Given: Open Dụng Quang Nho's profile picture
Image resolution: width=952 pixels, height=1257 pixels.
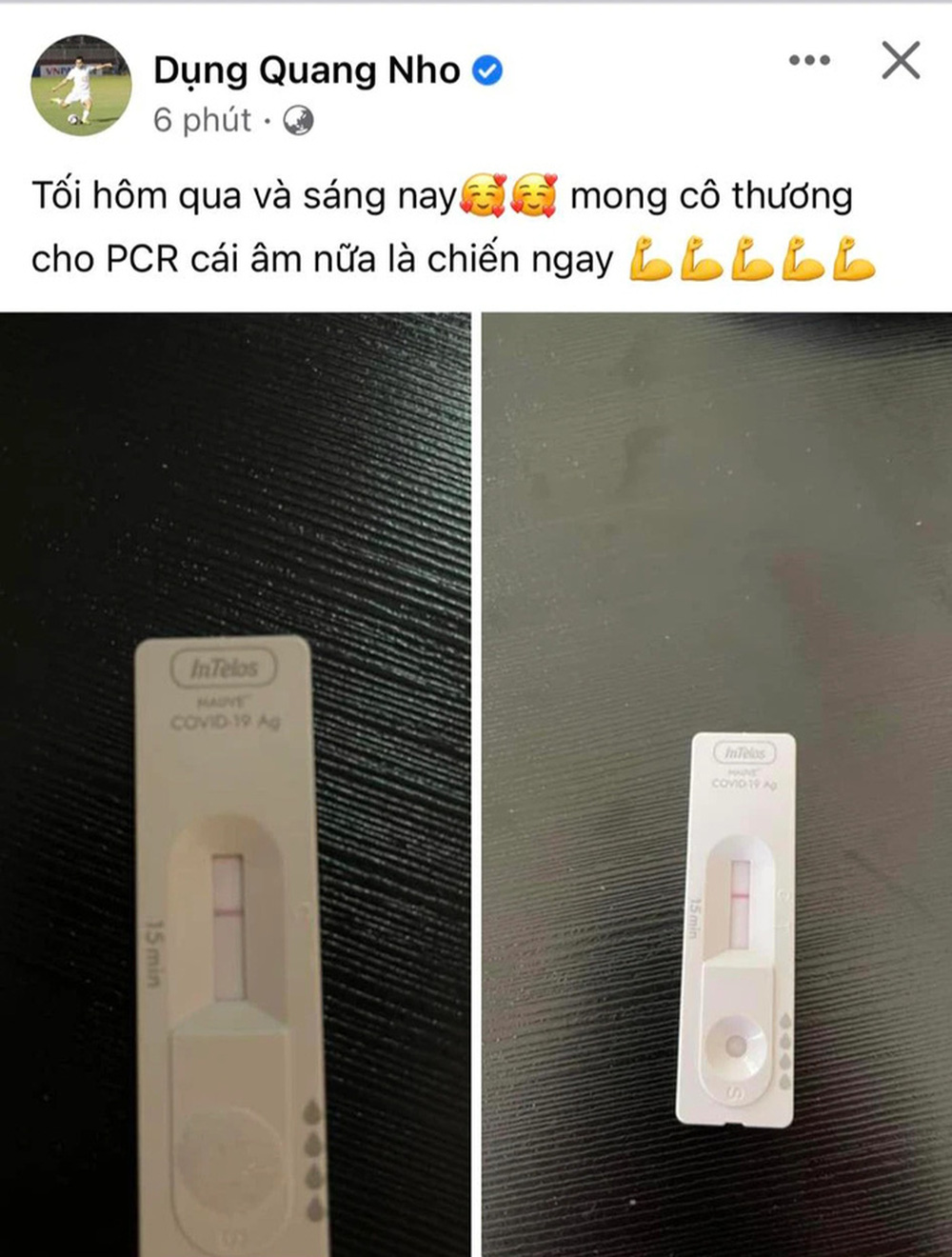Looking at the screenshot, I should tap(81, 86).
